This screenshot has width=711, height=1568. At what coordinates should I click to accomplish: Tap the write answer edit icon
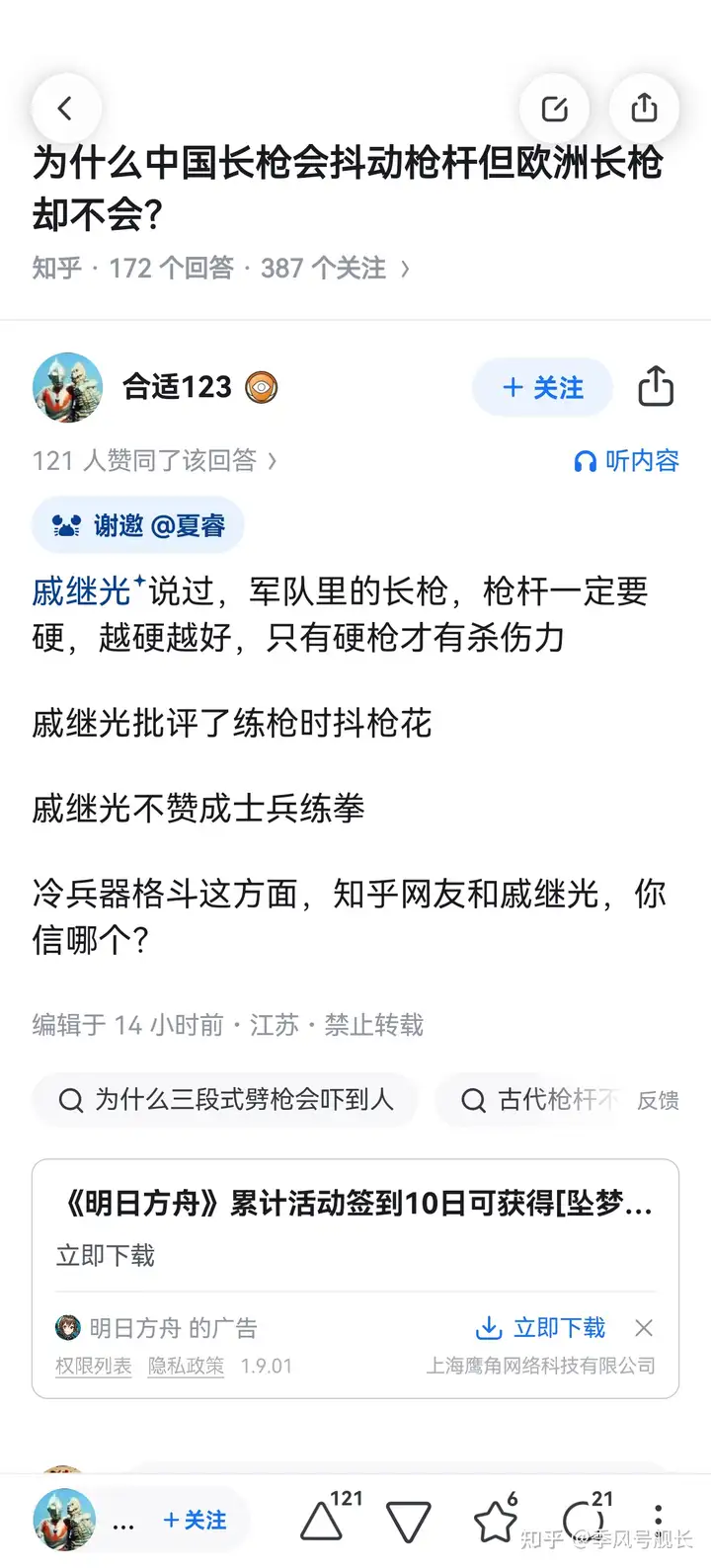555,108
